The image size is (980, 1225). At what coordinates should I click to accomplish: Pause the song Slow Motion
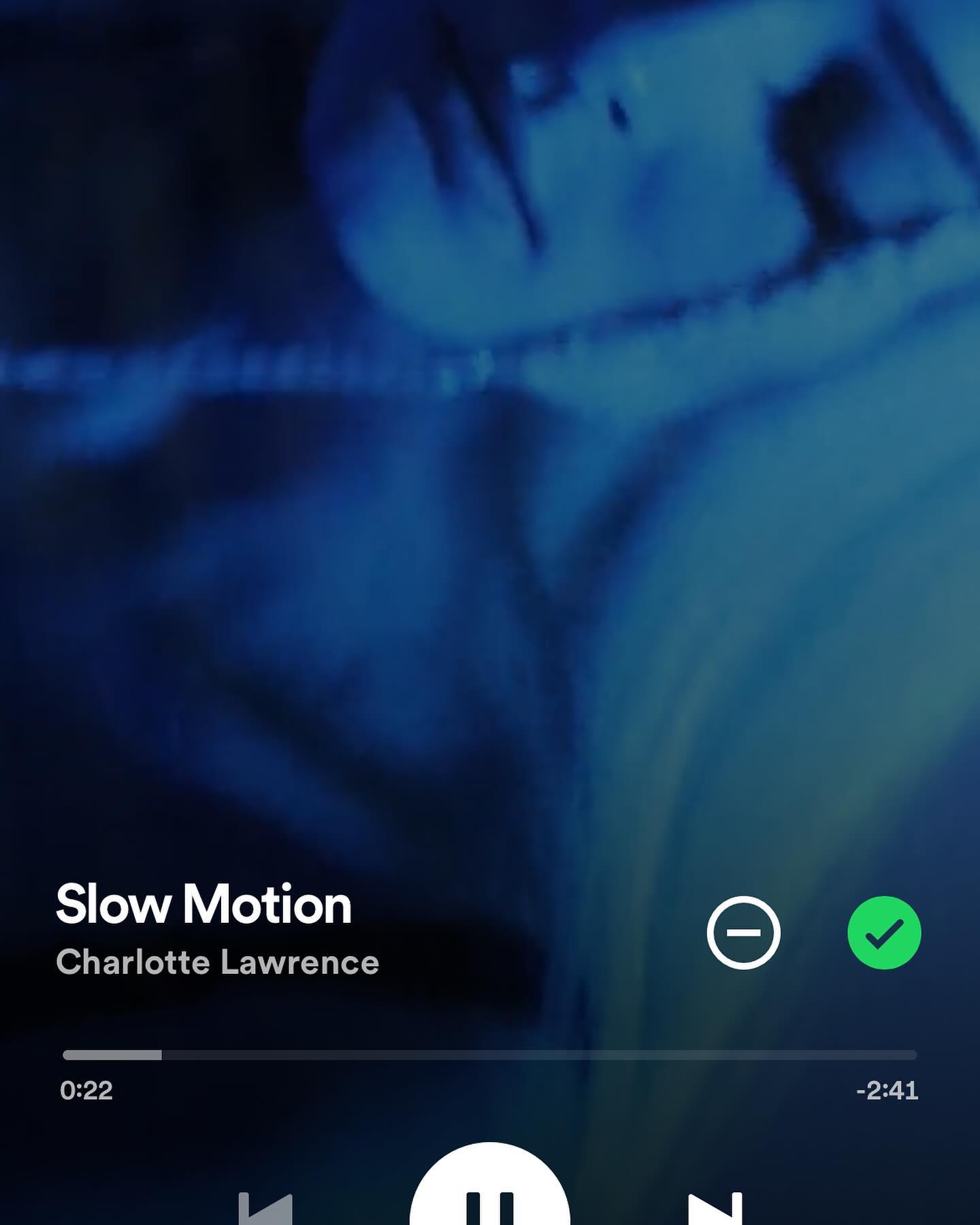tap(489, 1198)
